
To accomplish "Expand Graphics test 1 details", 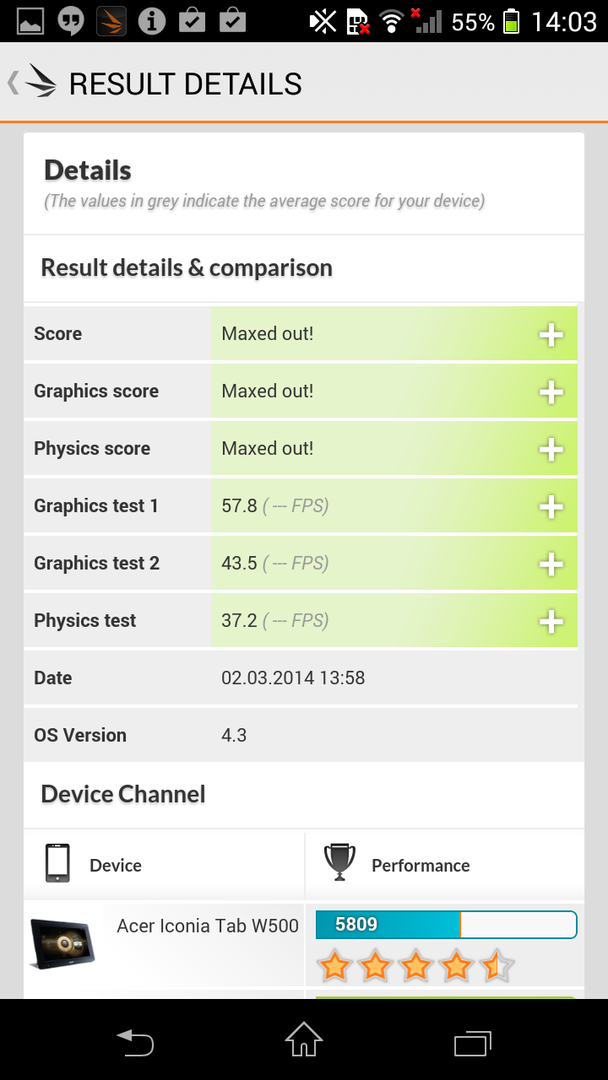I will (x=551, y=507).
